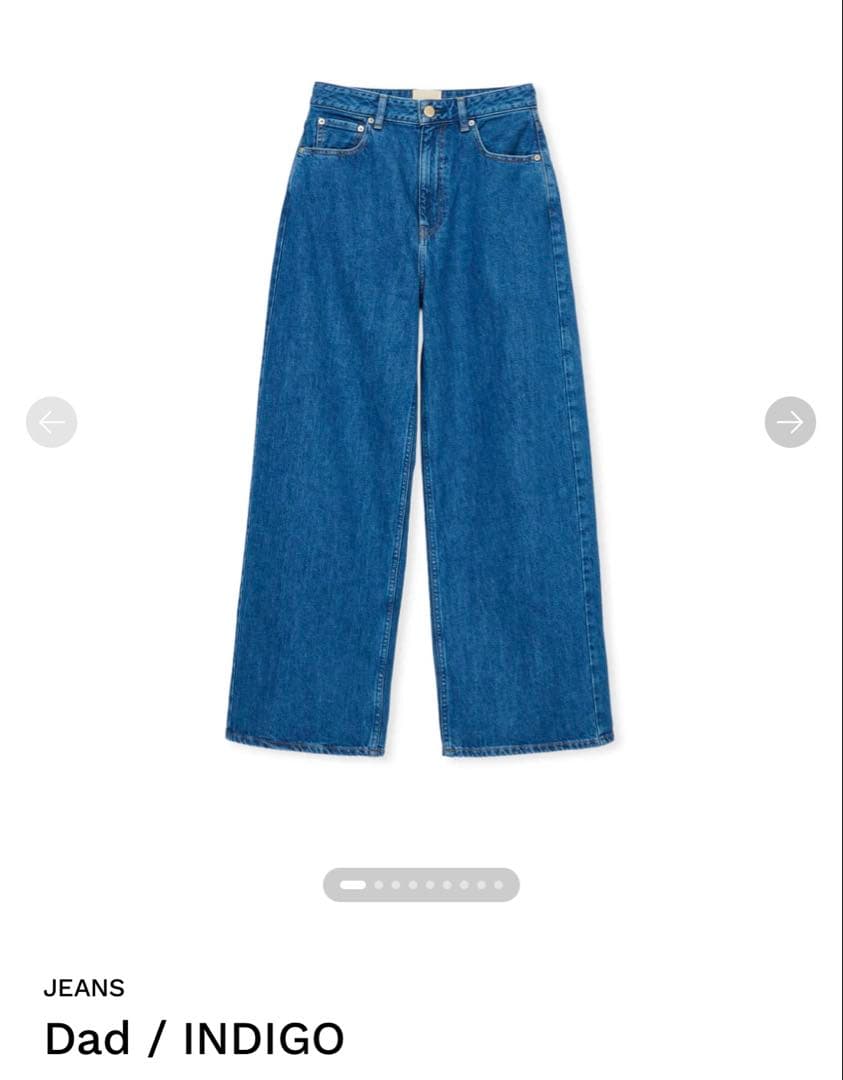The height and width of the screenshot is (1080, 843).
Task: Tap the image page indicator dots
Action: pos(421,885)
